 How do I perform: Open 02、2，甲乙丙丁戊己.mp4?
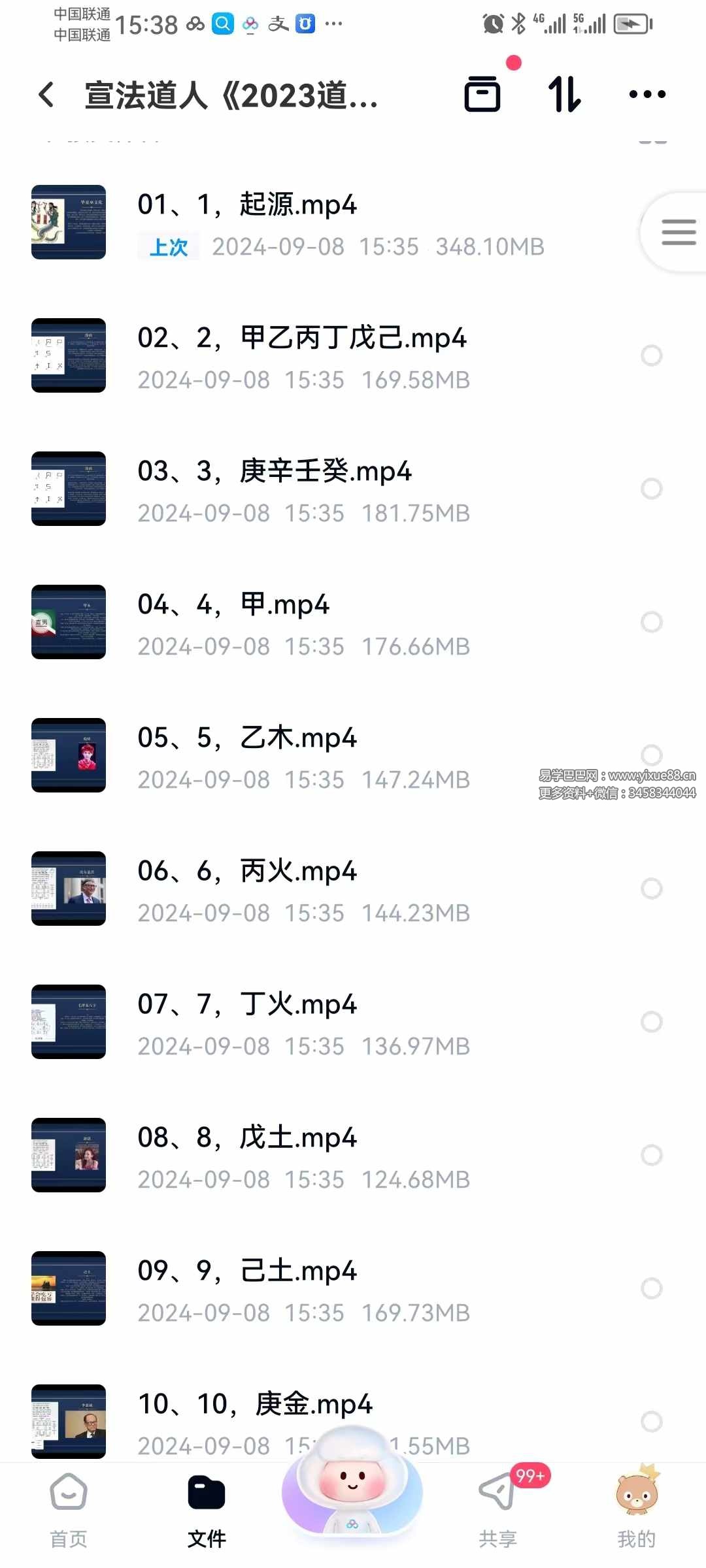pyautogui.click(x=301, y=338)
